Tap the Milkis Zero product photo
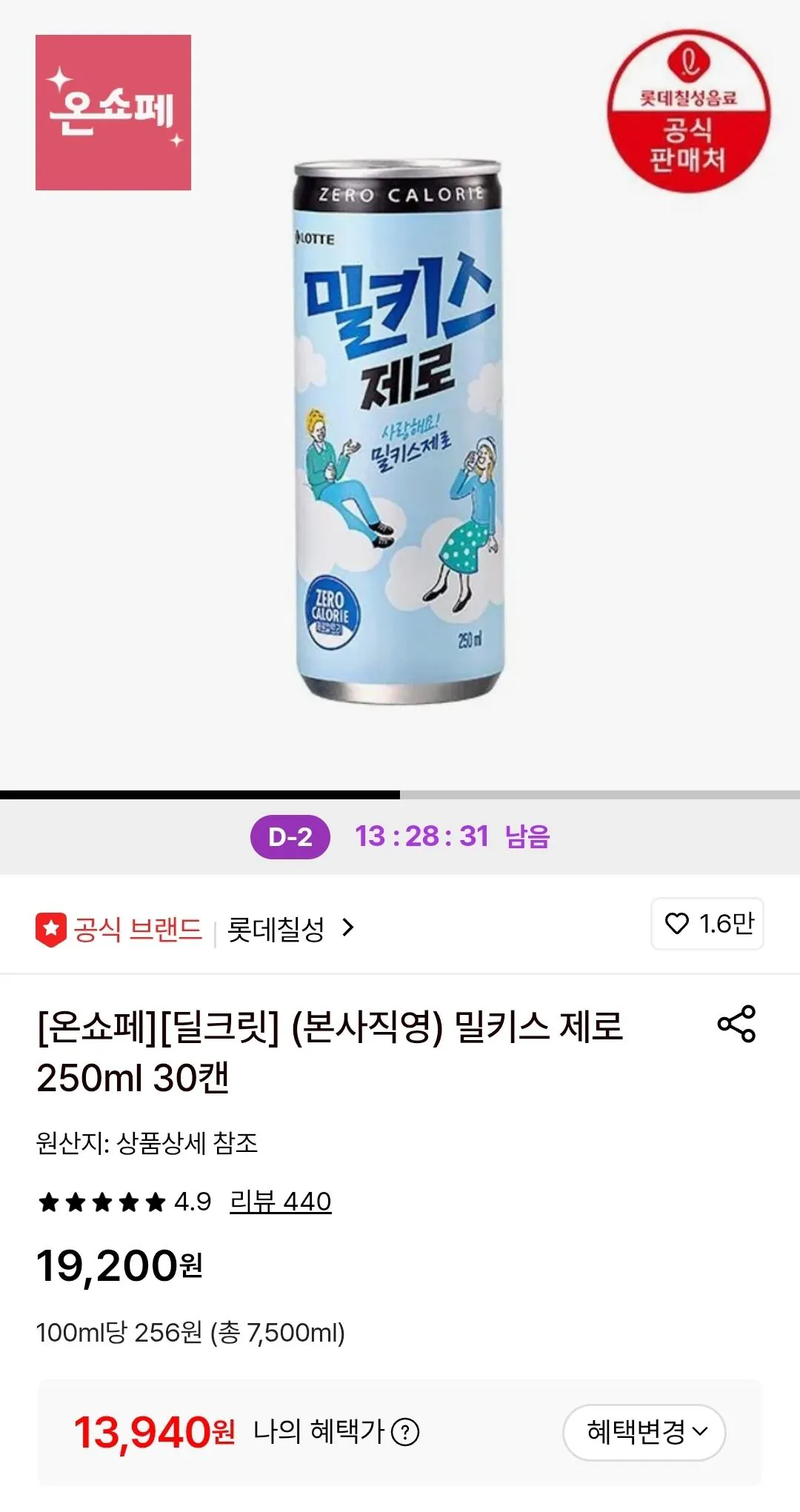Image resolution: width=800 pixels, height=1512 pixels. click(x=396, y=430)
